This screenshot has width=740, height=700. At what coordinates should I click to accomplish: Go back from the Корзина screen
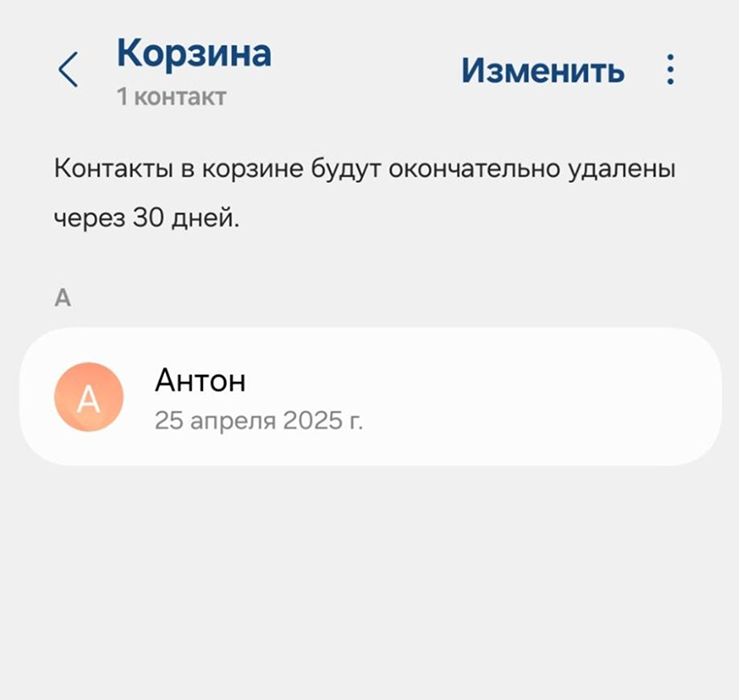pos(68,70)
